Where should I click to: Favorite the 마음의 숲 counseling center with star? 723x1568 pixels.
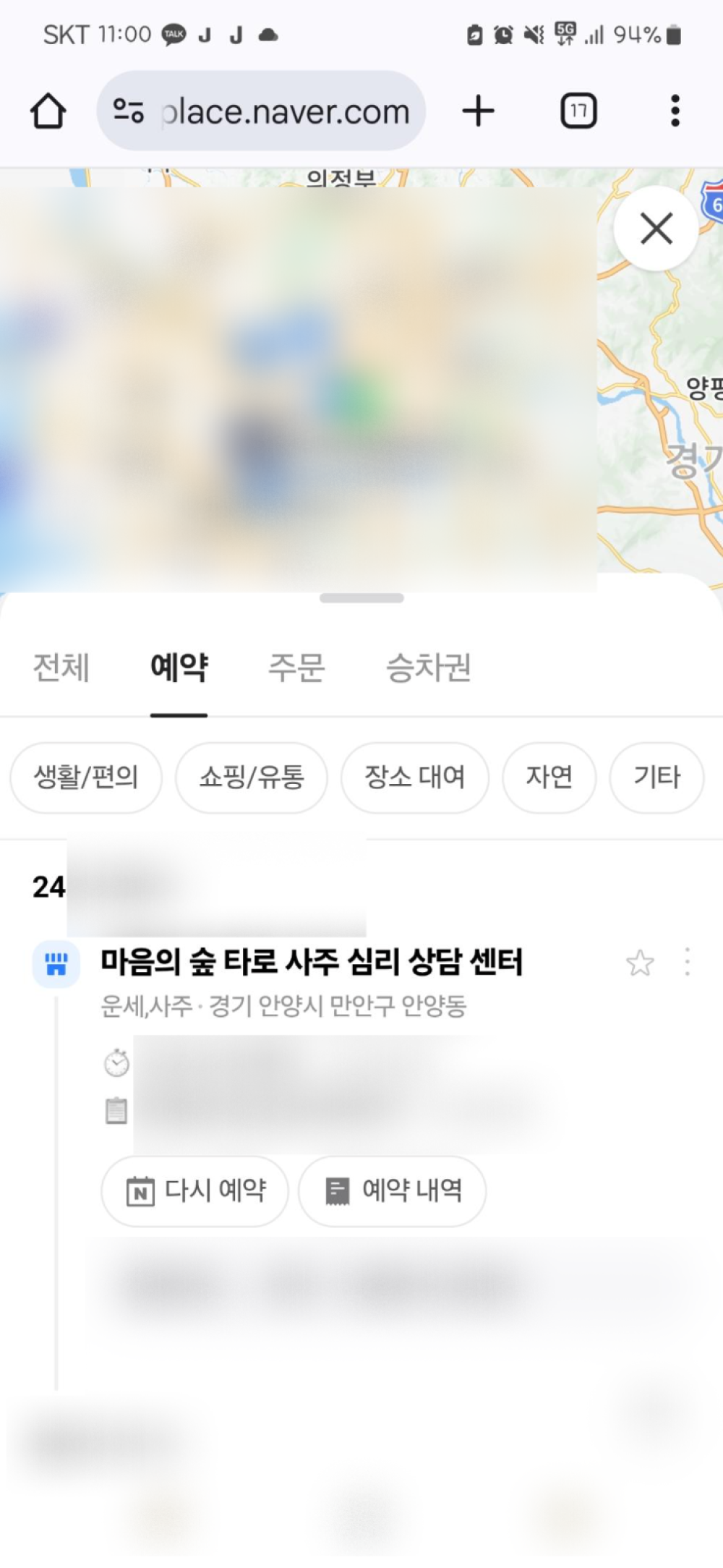pos(640,963)
